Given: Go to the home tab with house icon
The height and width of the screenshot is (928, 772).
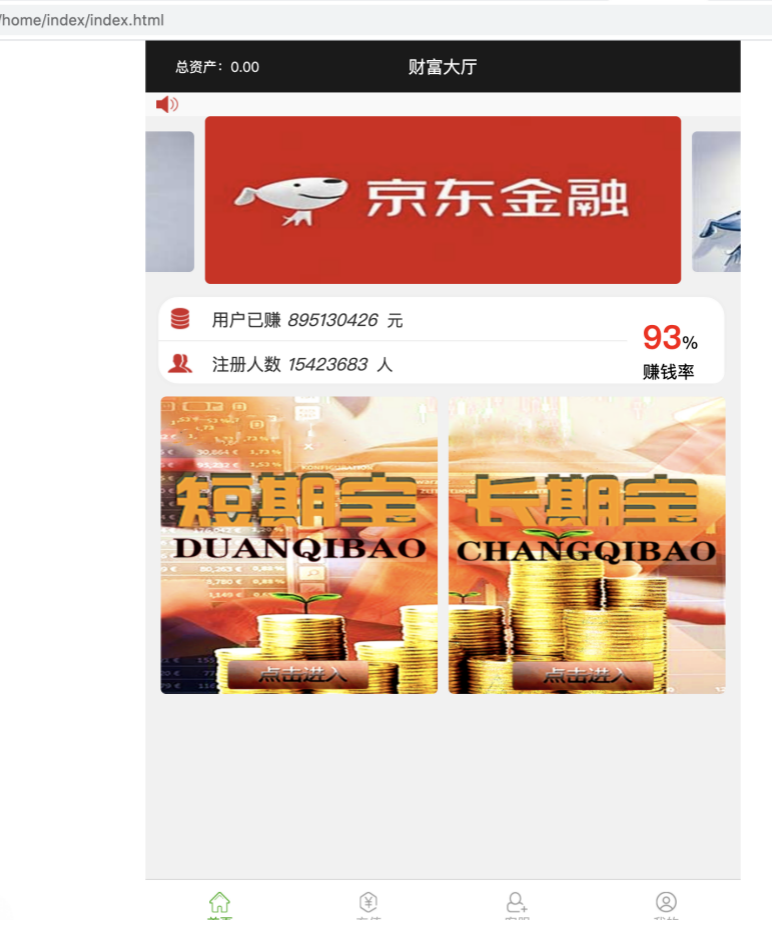Looking at the screenshot, I should (220, 904).
